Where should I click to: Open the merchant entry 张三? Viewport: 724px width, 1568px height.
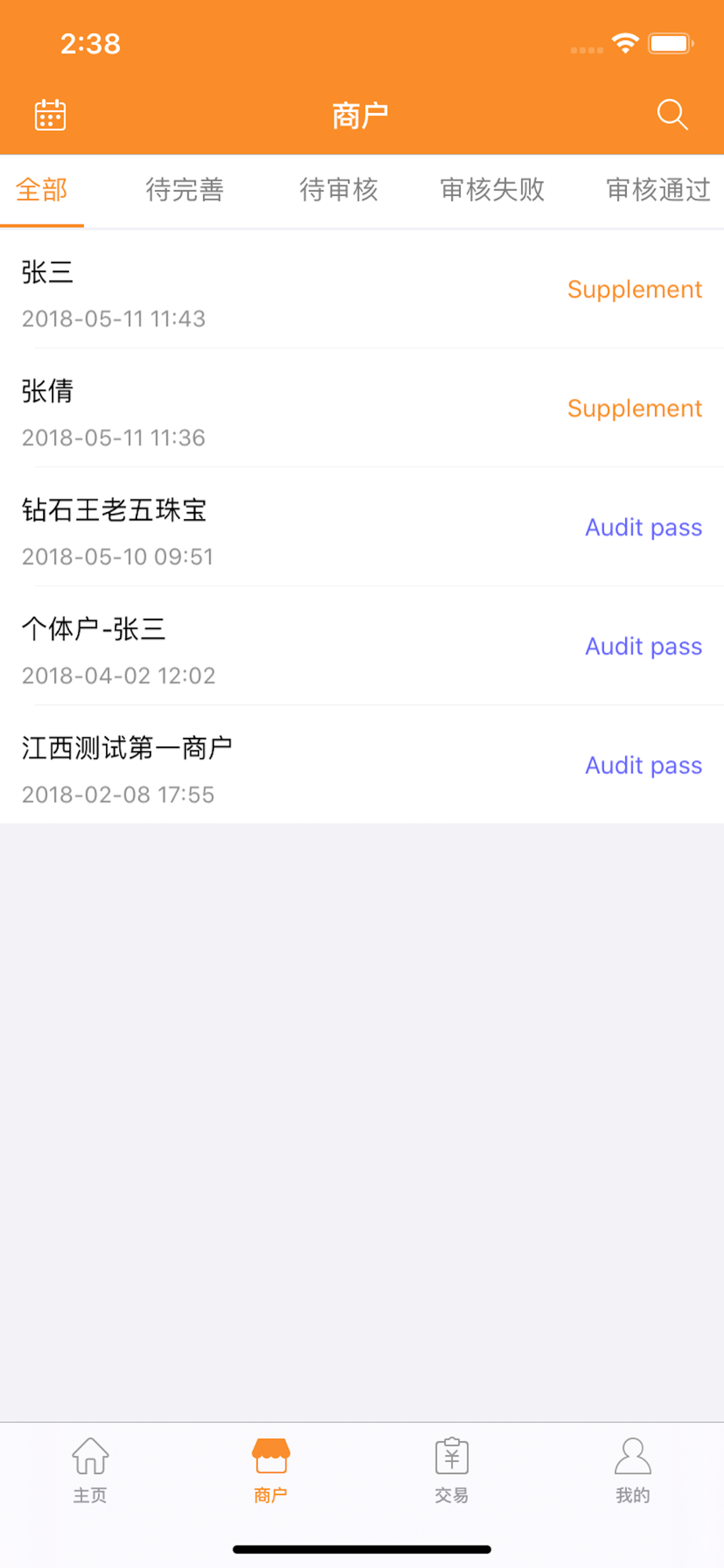tap(362, 289)
